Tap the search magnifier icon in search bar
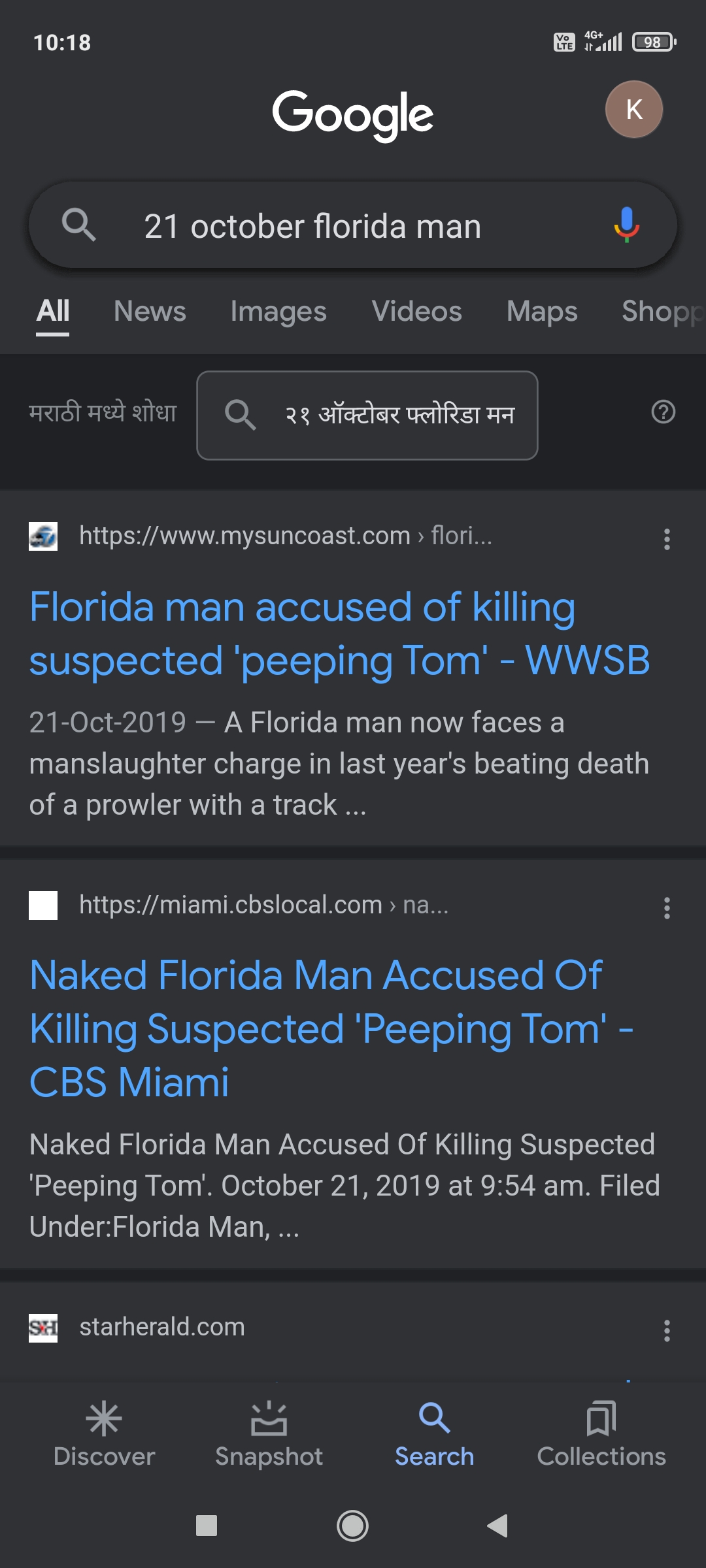This screenshot has height=1568, width=706. click(x=78, y=225)
